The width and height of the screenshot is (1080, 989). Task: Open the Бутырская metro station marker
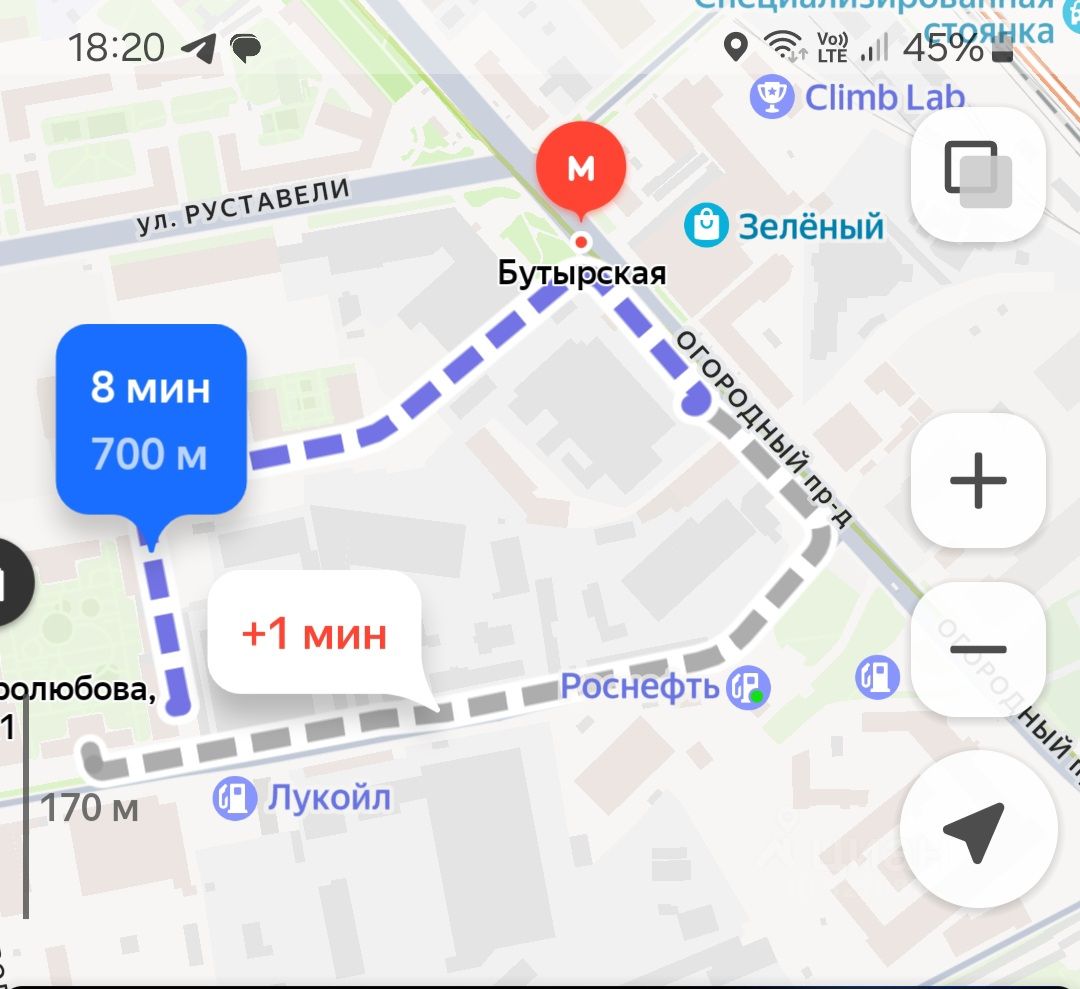[x=581, y=170]
